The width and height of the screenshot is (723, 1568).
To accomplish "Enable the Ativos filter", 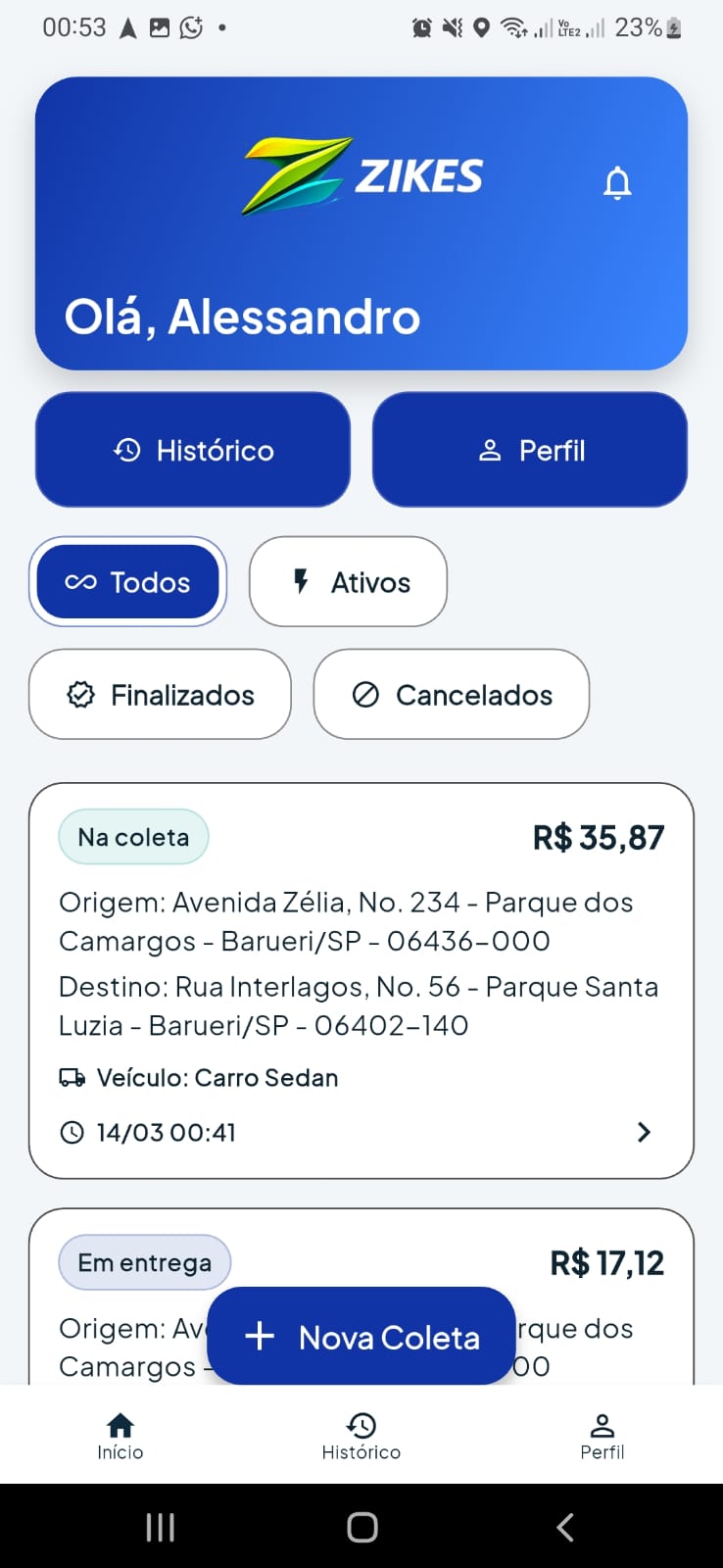I will [348, 582].
